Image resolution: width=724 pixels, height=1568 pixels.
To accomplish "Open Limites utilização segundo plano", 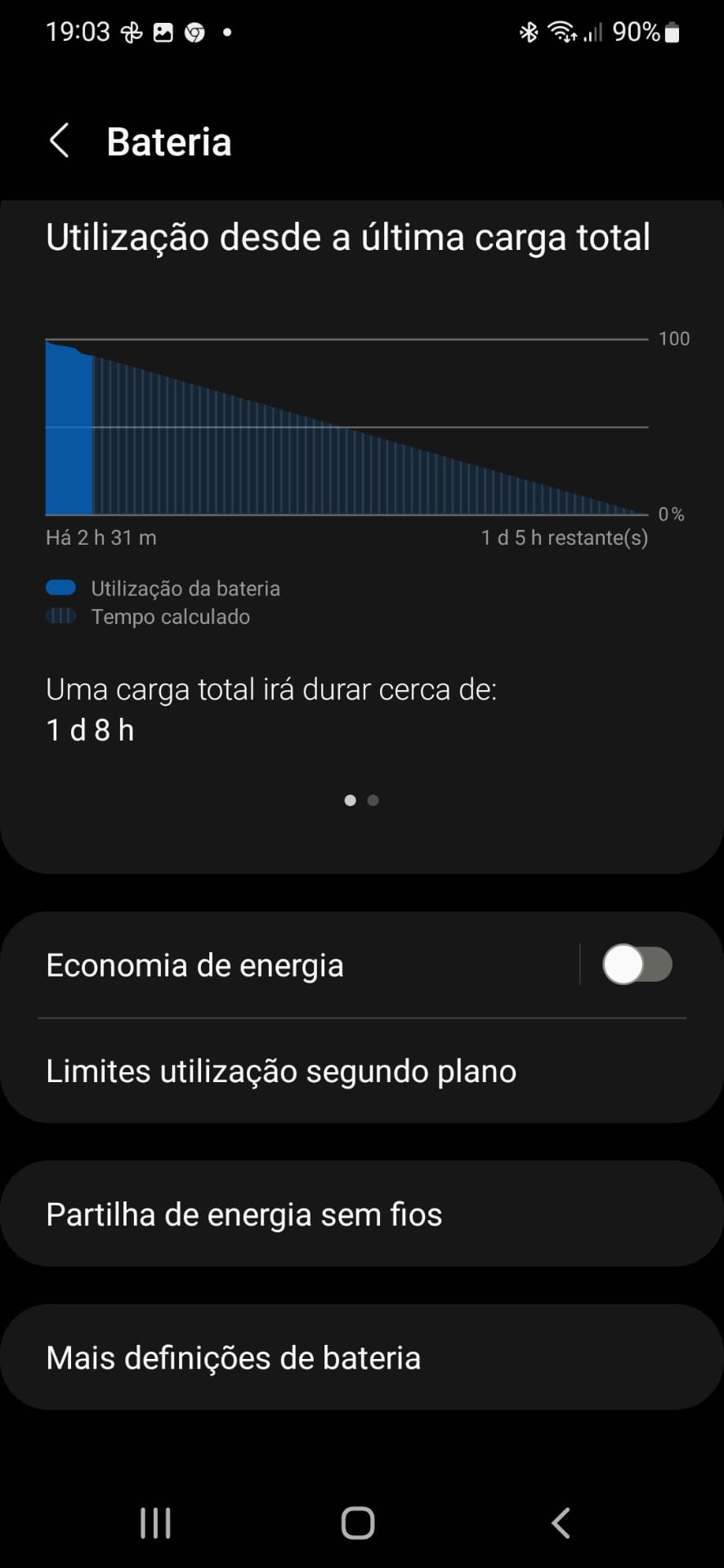I will (x=362, y=1071).
